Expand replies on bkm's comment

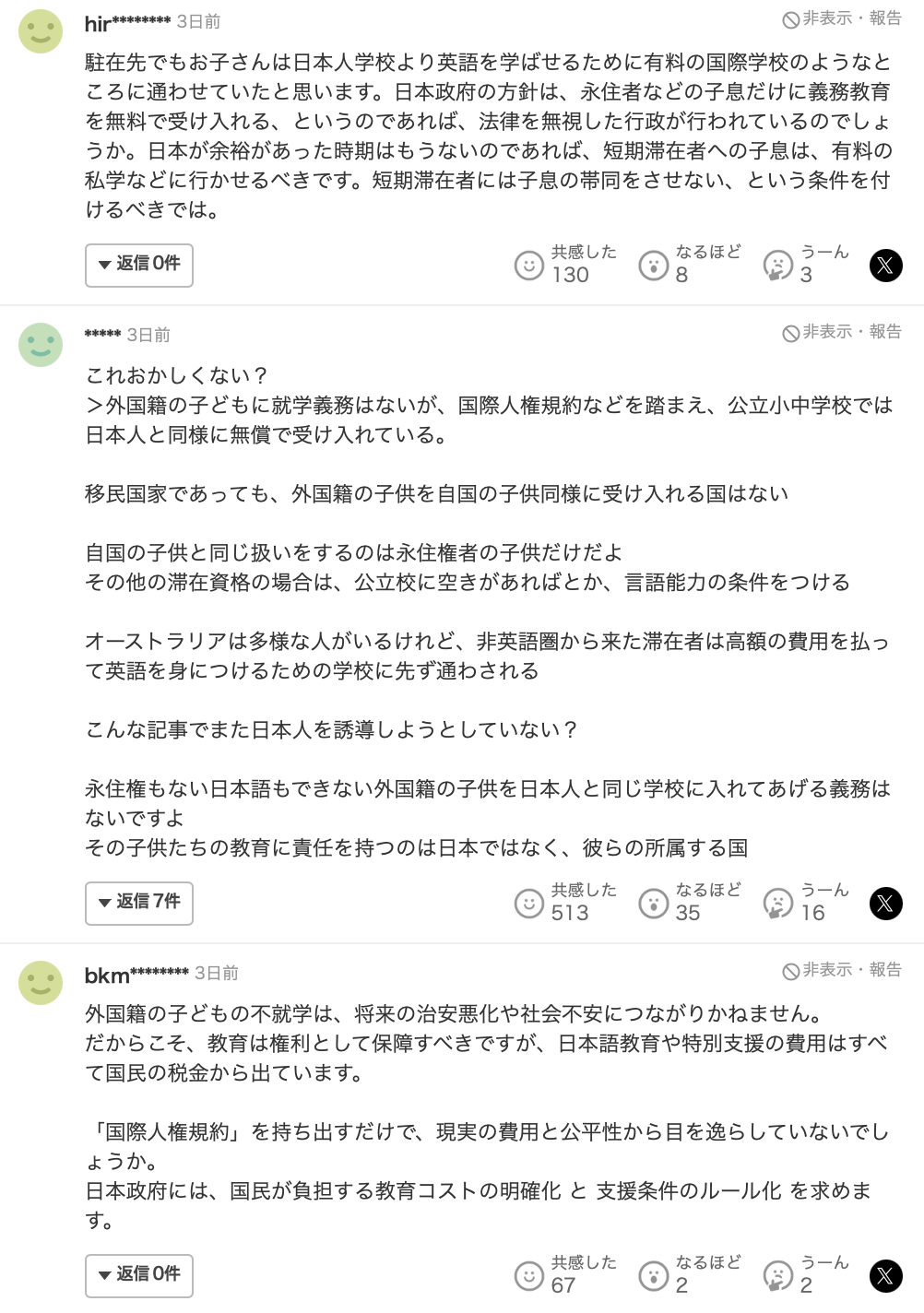[x=139, y=1275]
